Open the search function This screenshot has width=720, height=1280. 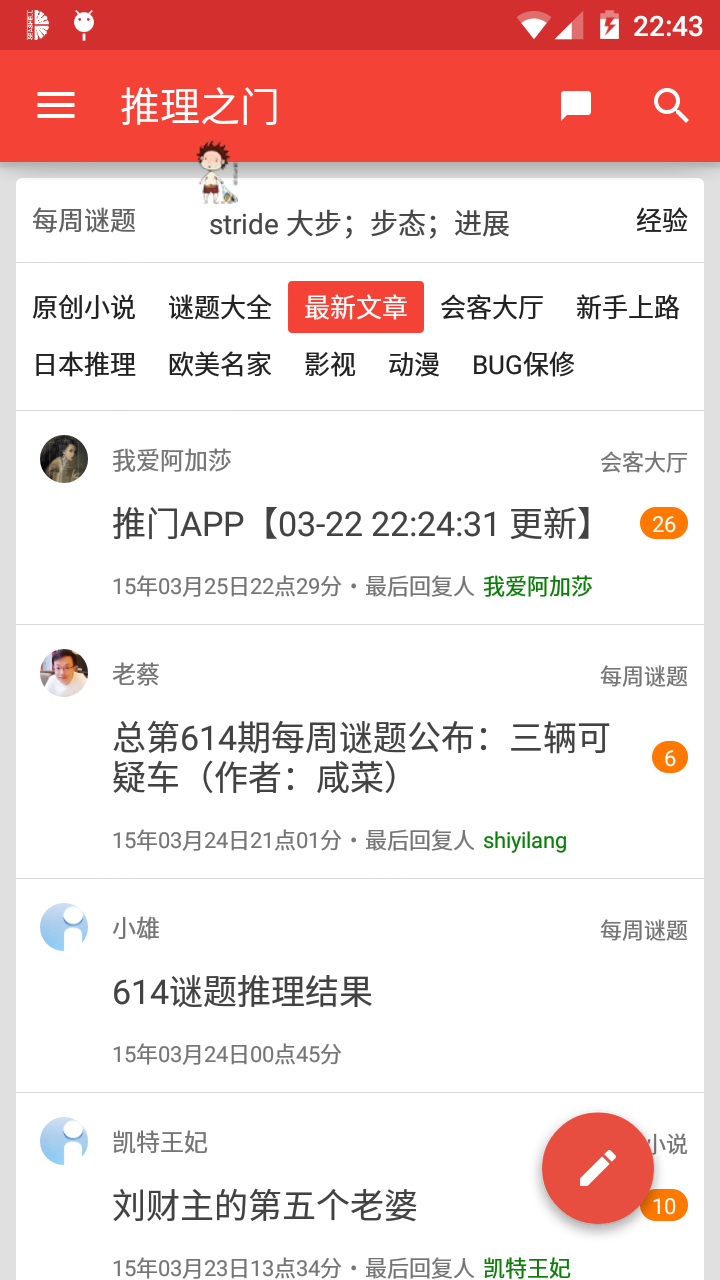click(669, 105)
